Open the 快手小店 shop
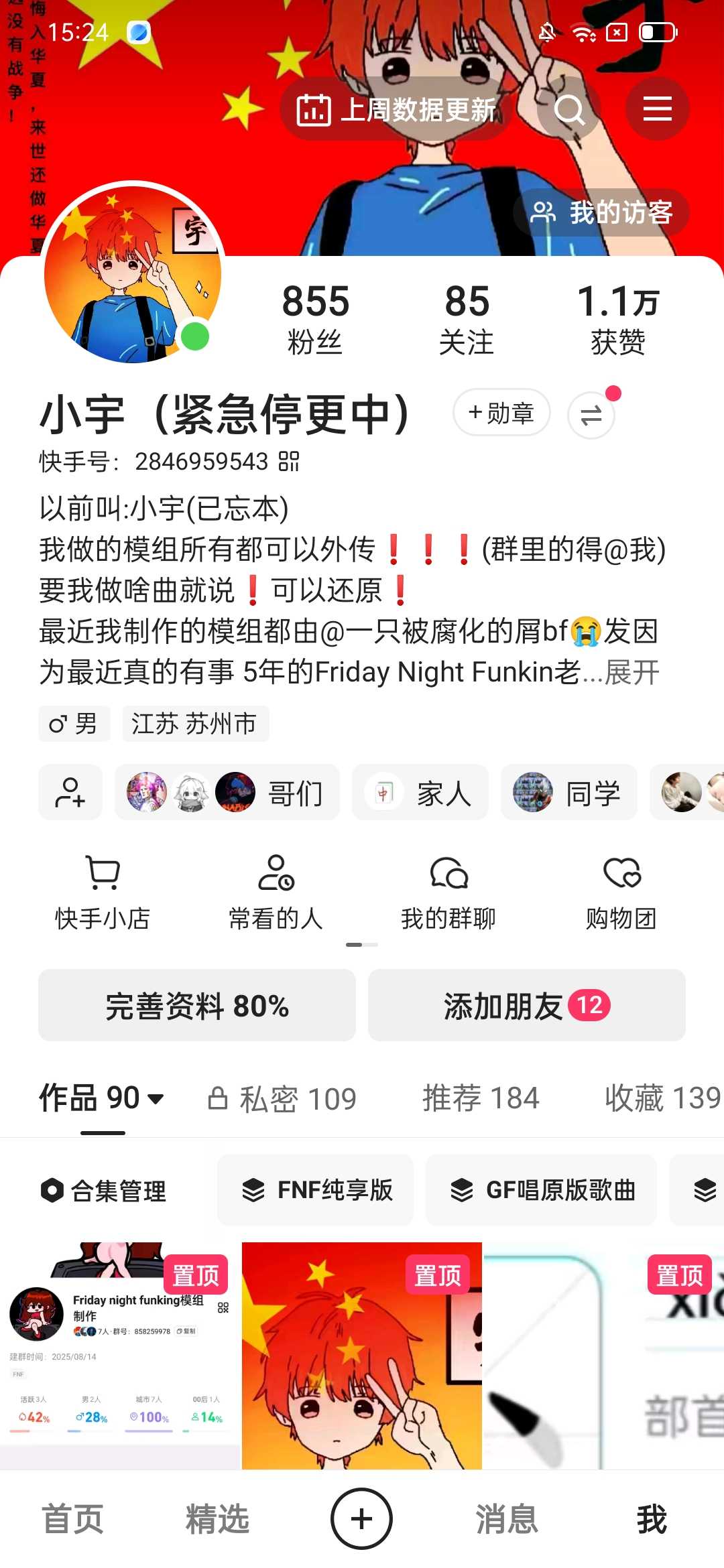Screen dimensions: 724x1568 click(103, 893)
